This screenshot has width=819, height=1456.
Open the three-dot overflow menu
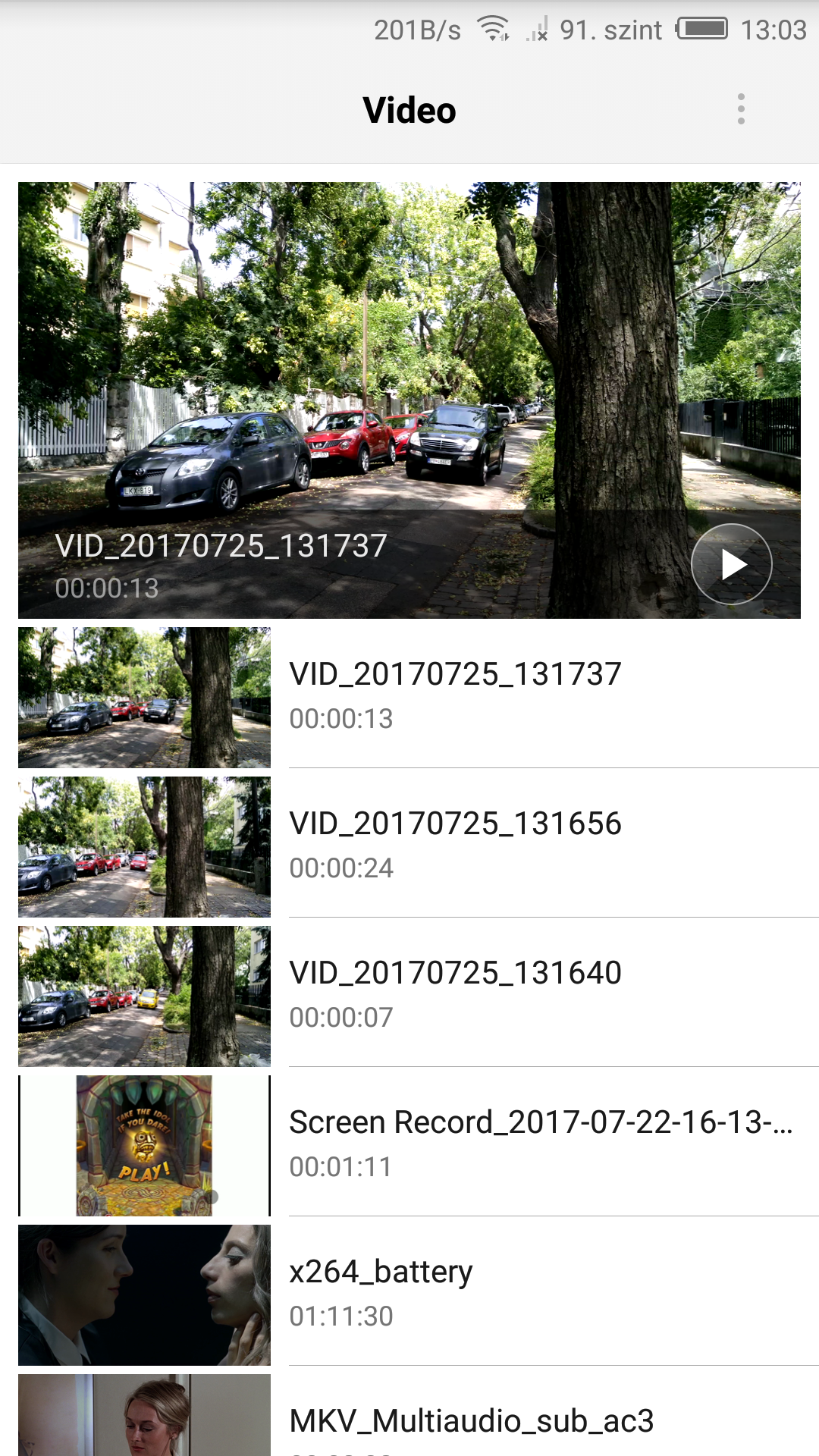(741, 109)
